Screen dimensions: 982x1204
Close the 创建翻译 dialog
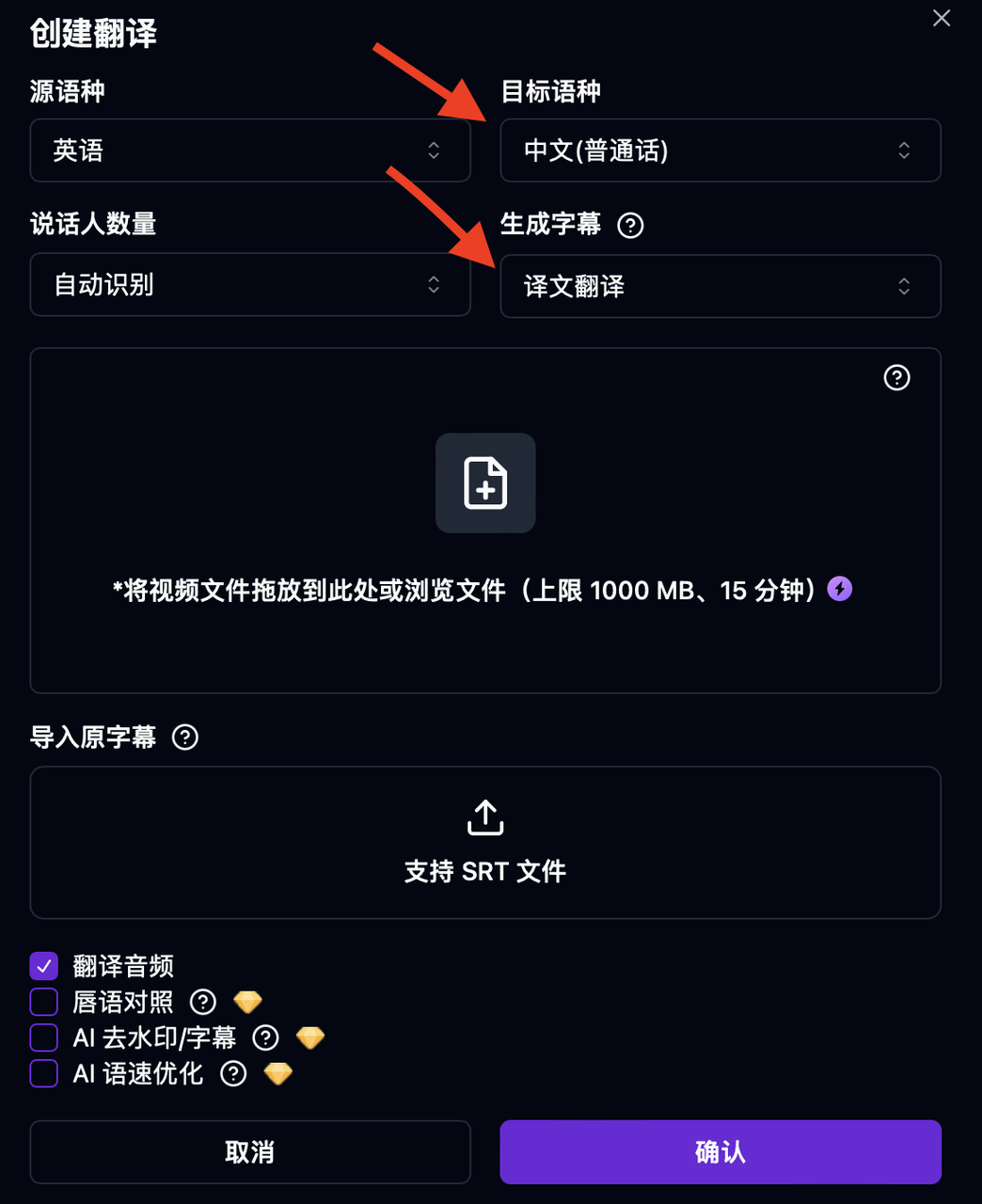pyautogui.click(x=941, y=19)
